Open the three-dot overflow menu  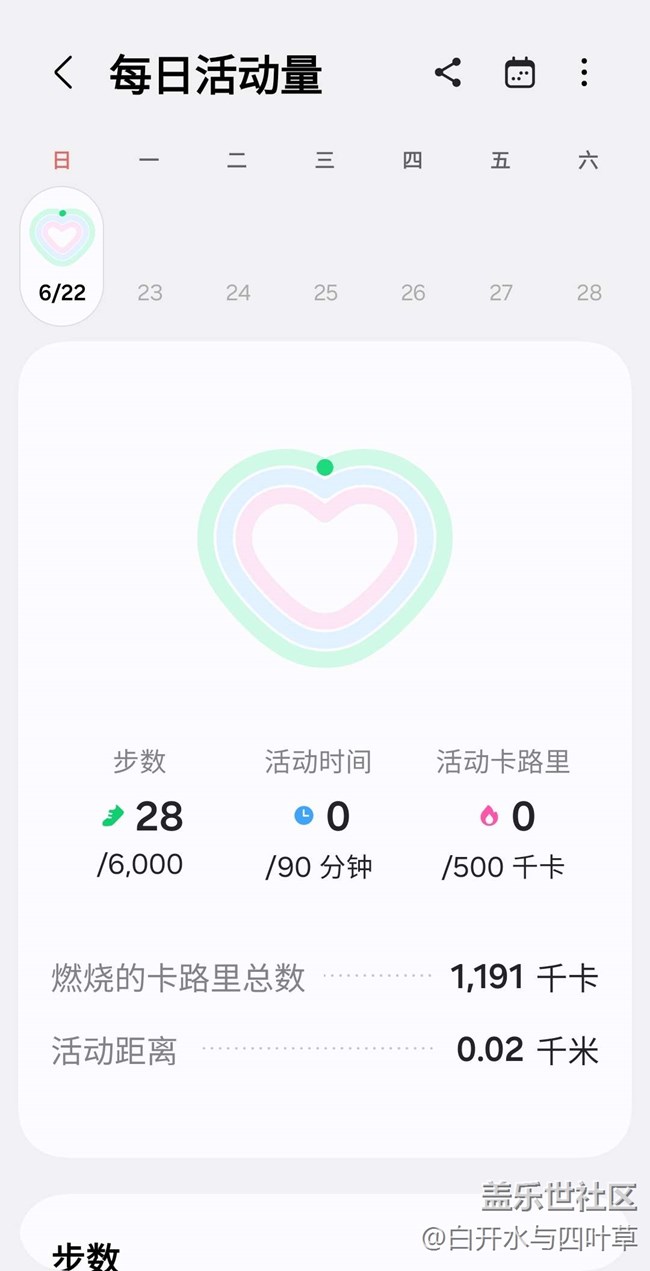click(x=584, y=72)
